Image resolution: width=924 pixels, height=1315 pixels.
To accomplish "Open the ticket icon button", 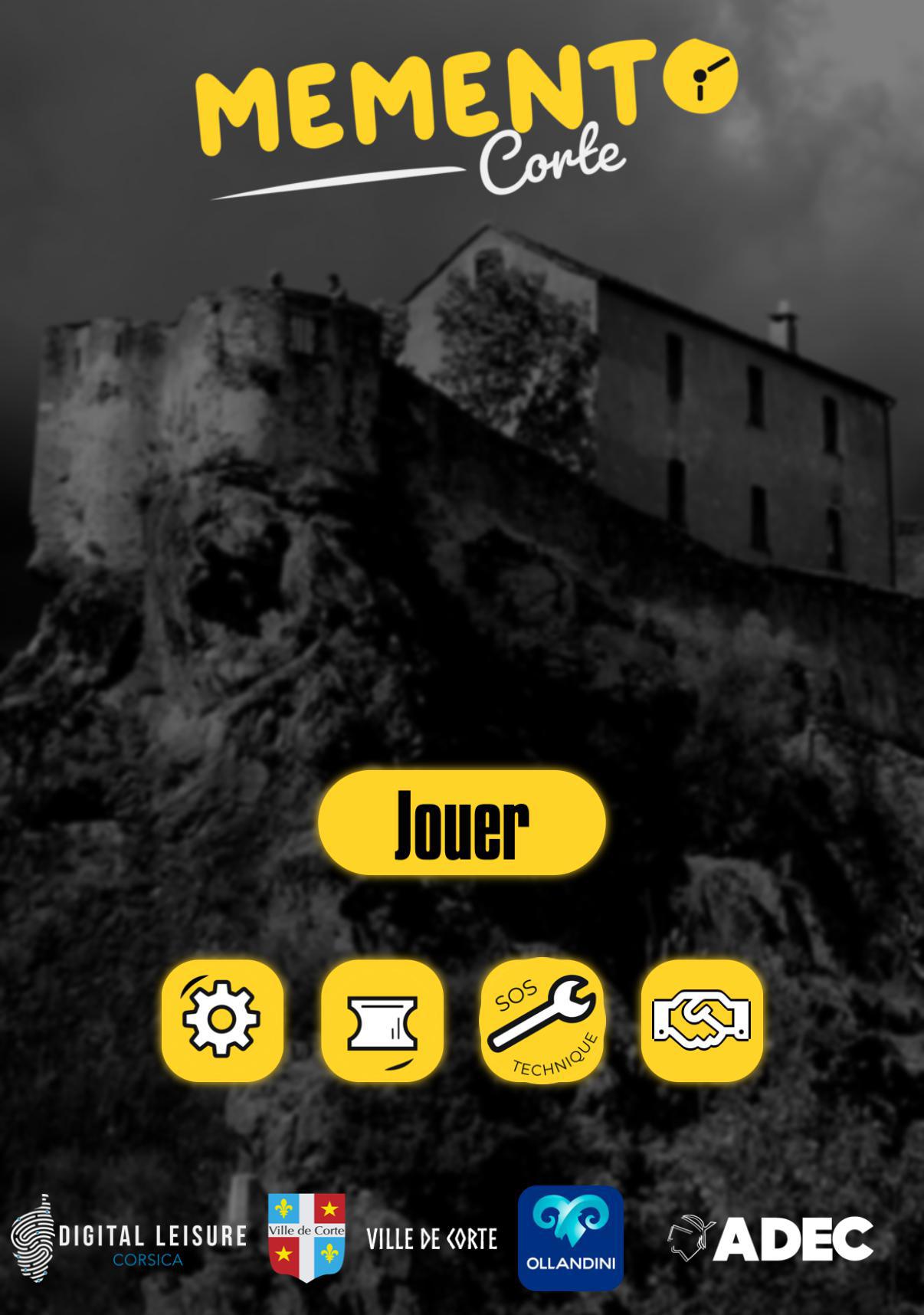I will click(x=382, y=1020).
